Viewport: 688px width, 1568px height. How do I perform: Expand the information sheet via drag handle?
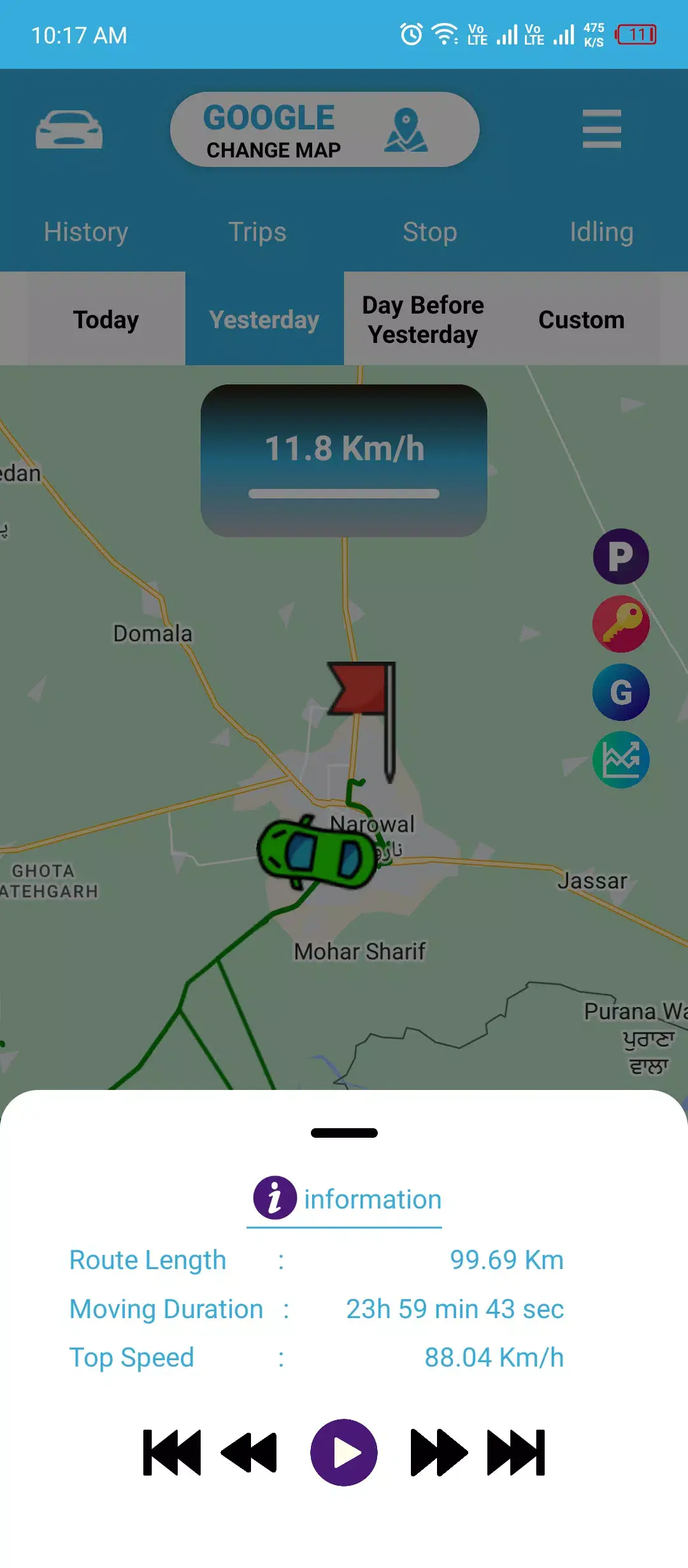344,1133
